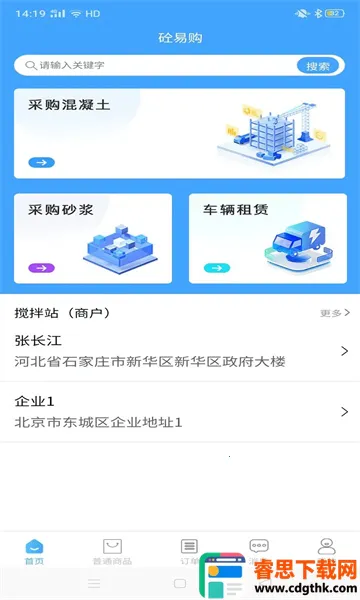This screenshot has width=360, height=600.
Task: Tap the 搜索 search button
Action: 318,66
